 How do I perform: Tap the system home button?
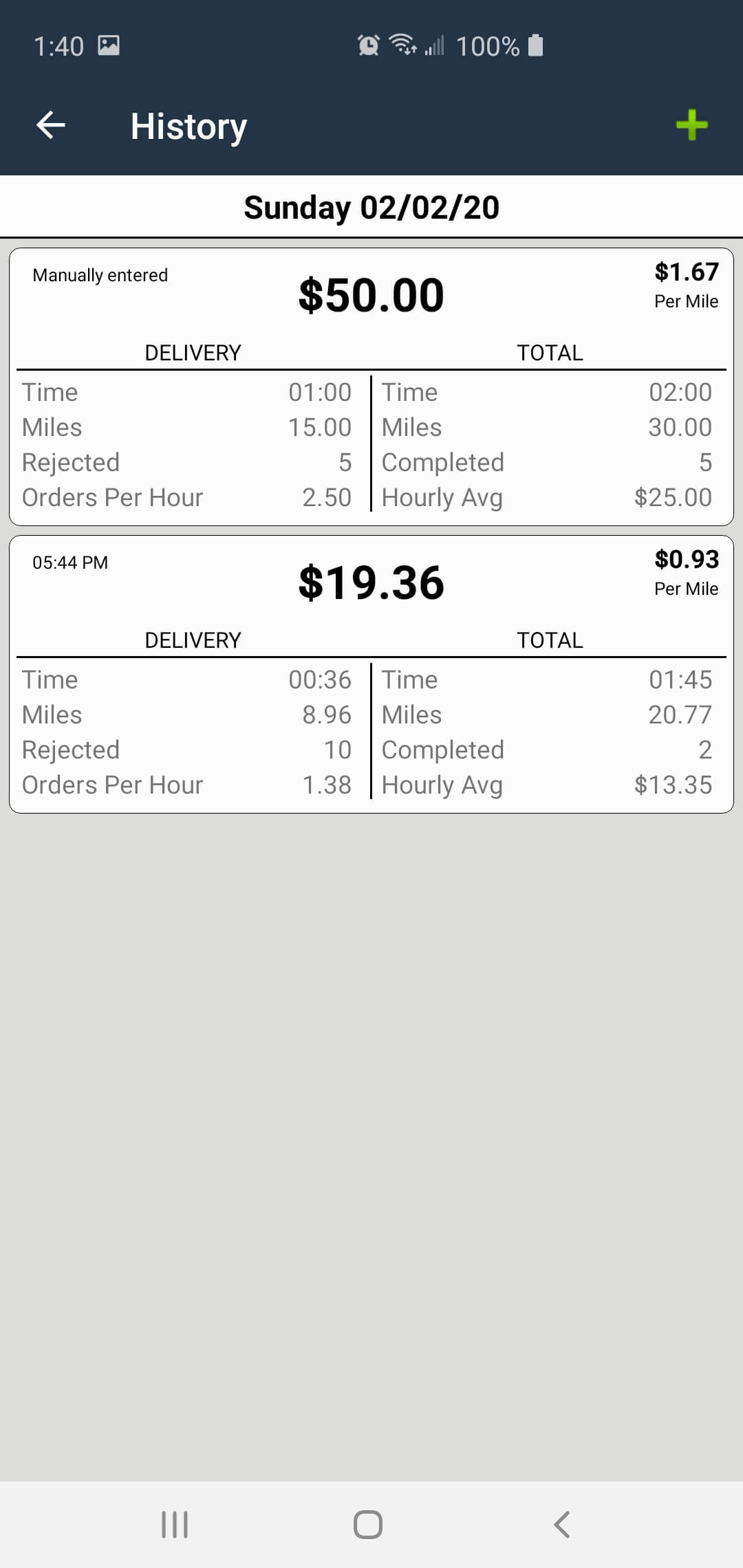(368, 1524)
